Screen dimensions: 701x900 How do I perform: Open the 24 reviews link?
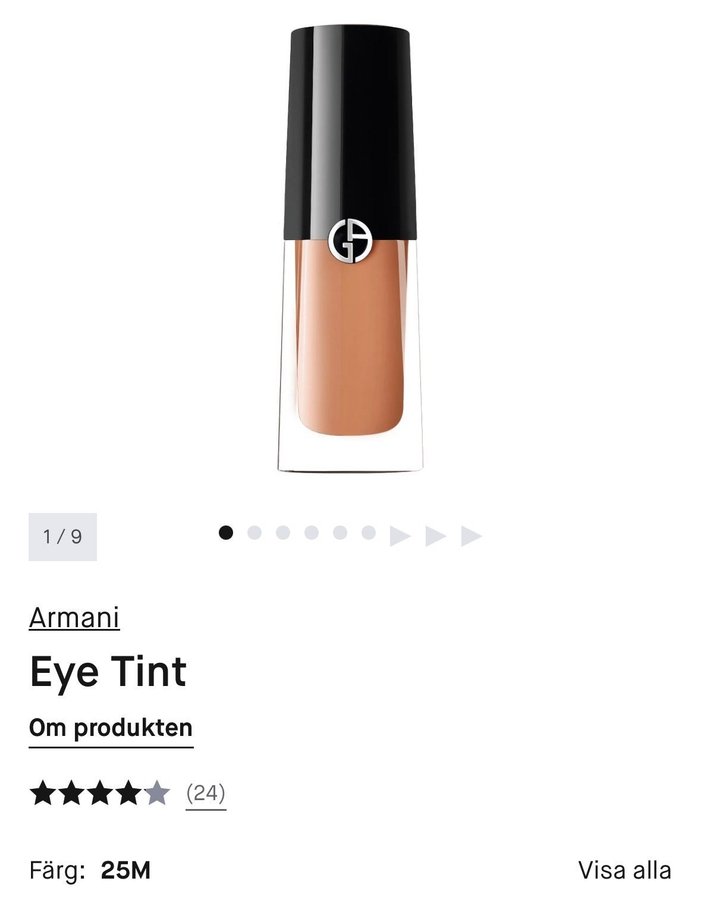[x=206, y=794]
